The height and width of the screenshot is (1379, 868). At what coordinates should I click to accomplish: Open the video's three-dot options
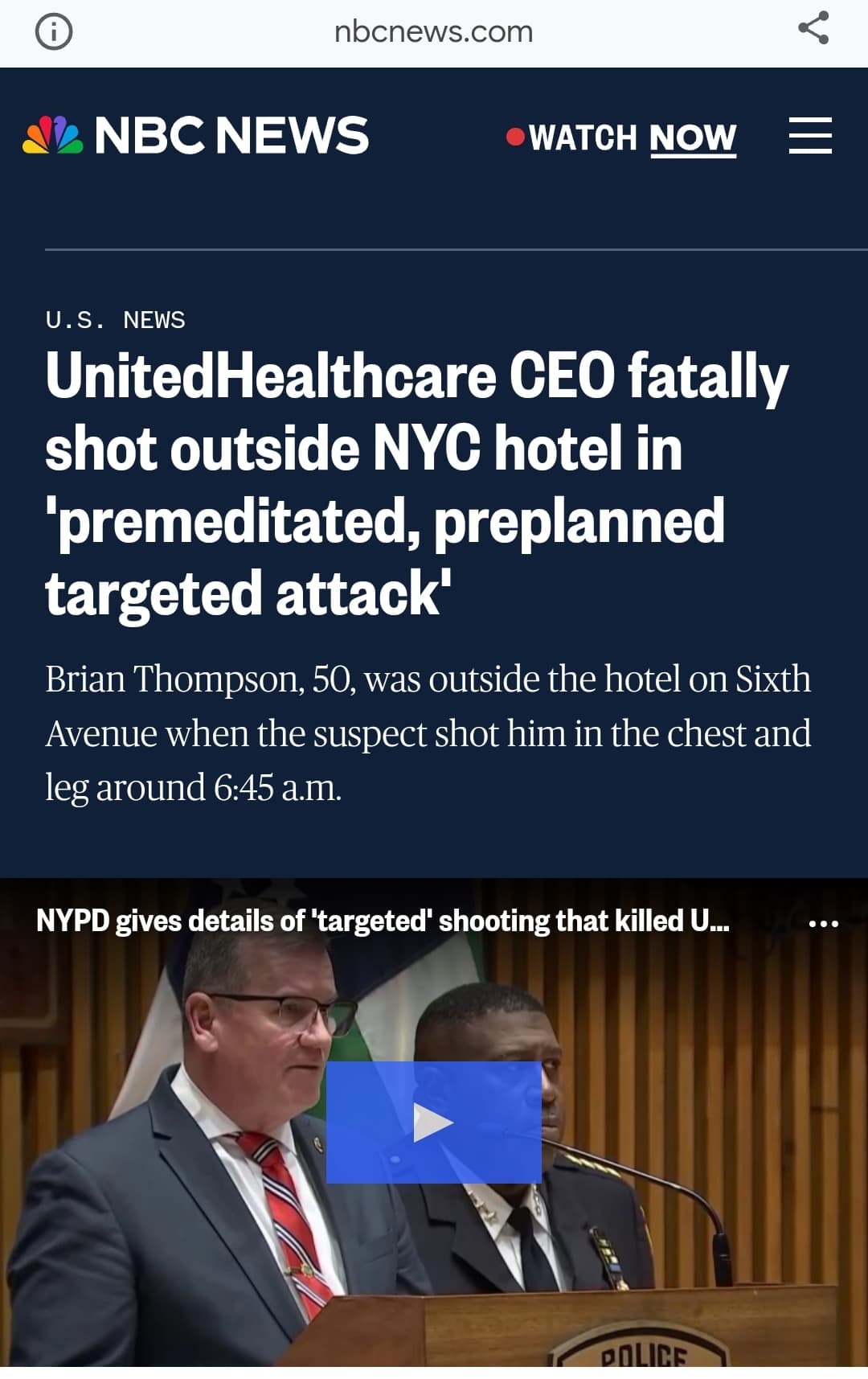pos(823,923)
